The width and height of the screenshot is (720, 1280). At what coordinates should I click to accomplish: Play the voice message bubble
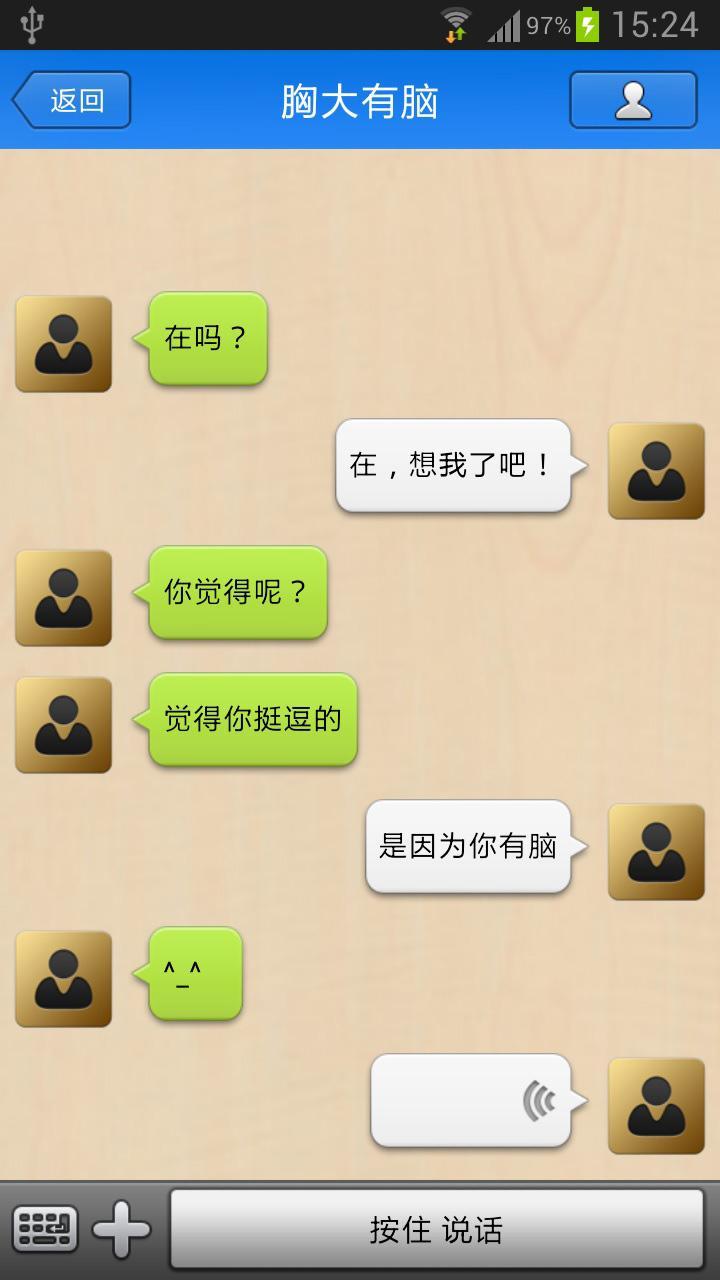pyautogui.click(x=472, y=1101)
